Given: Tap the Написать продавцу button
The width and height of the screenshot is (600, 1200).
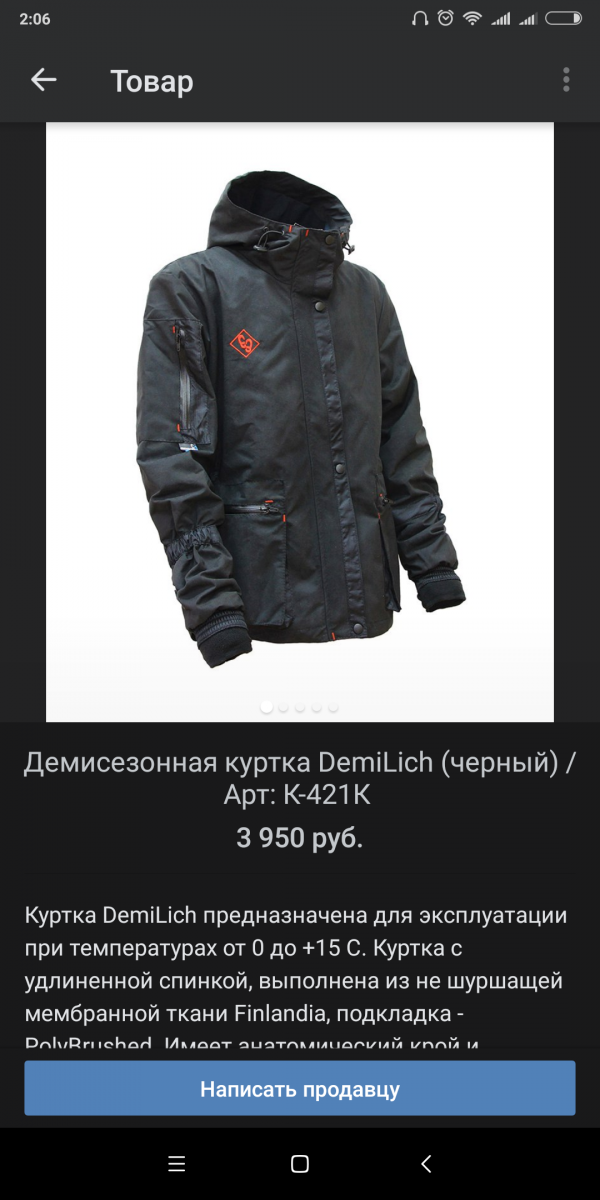Looking at the screenshot, I should 300,1088.
